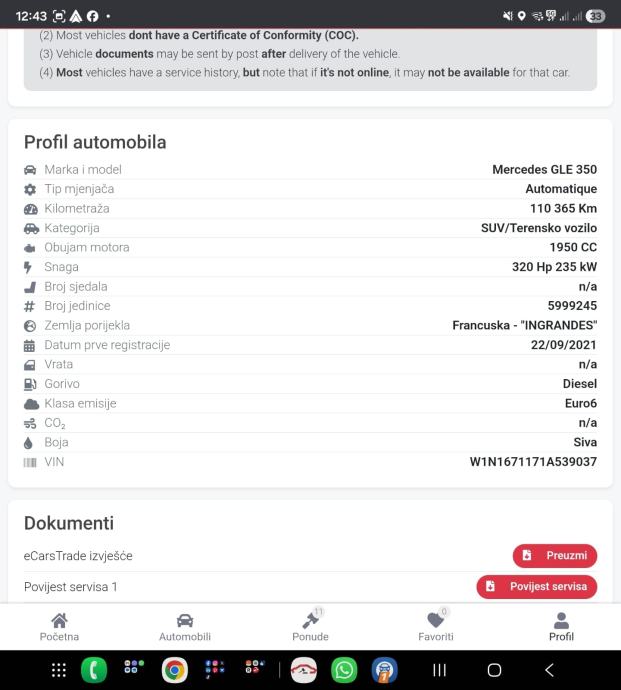Screen dimensions: 621x690
Task: Select the Profil tab
Action: tap(561, 627)
